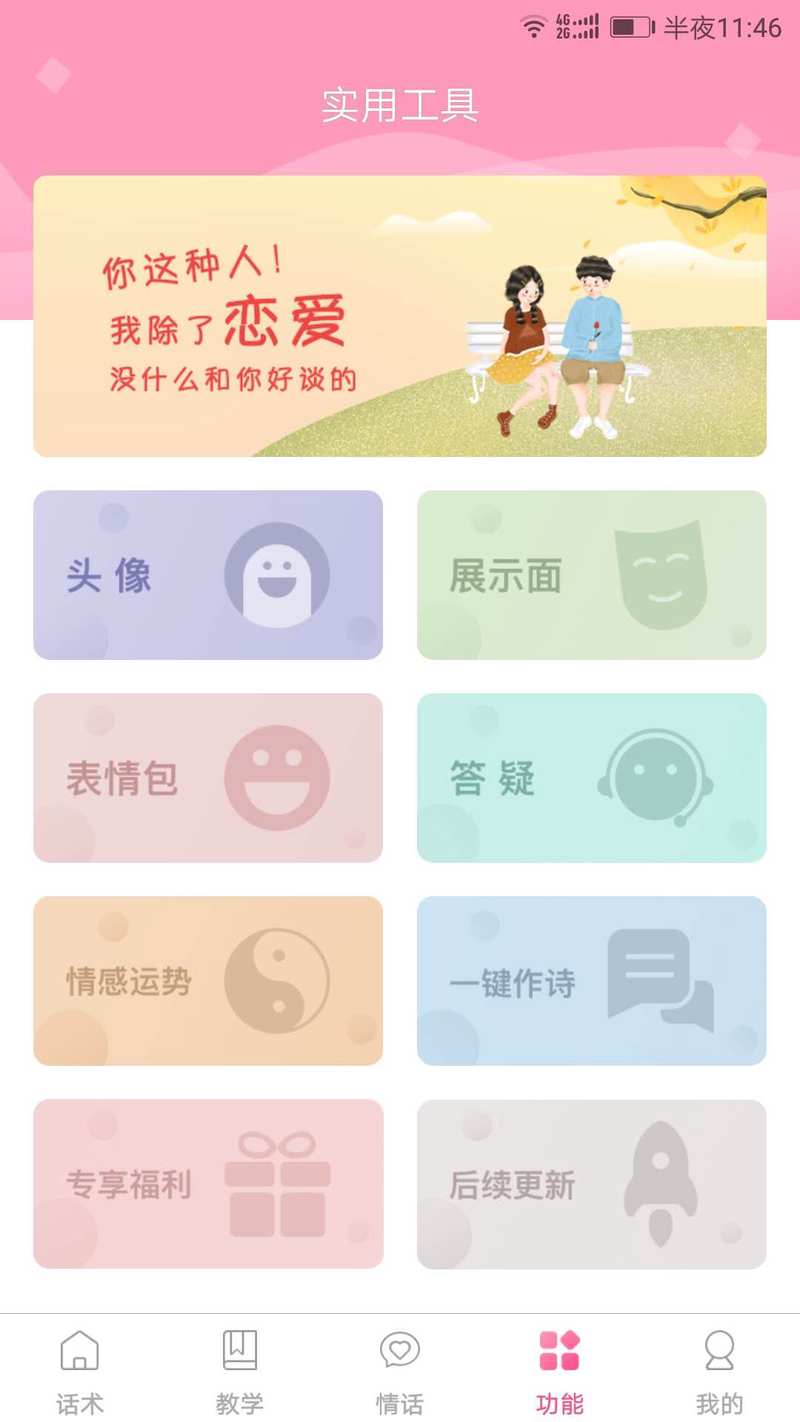Tap the couple banner advertisement

(x=400, y=315)
